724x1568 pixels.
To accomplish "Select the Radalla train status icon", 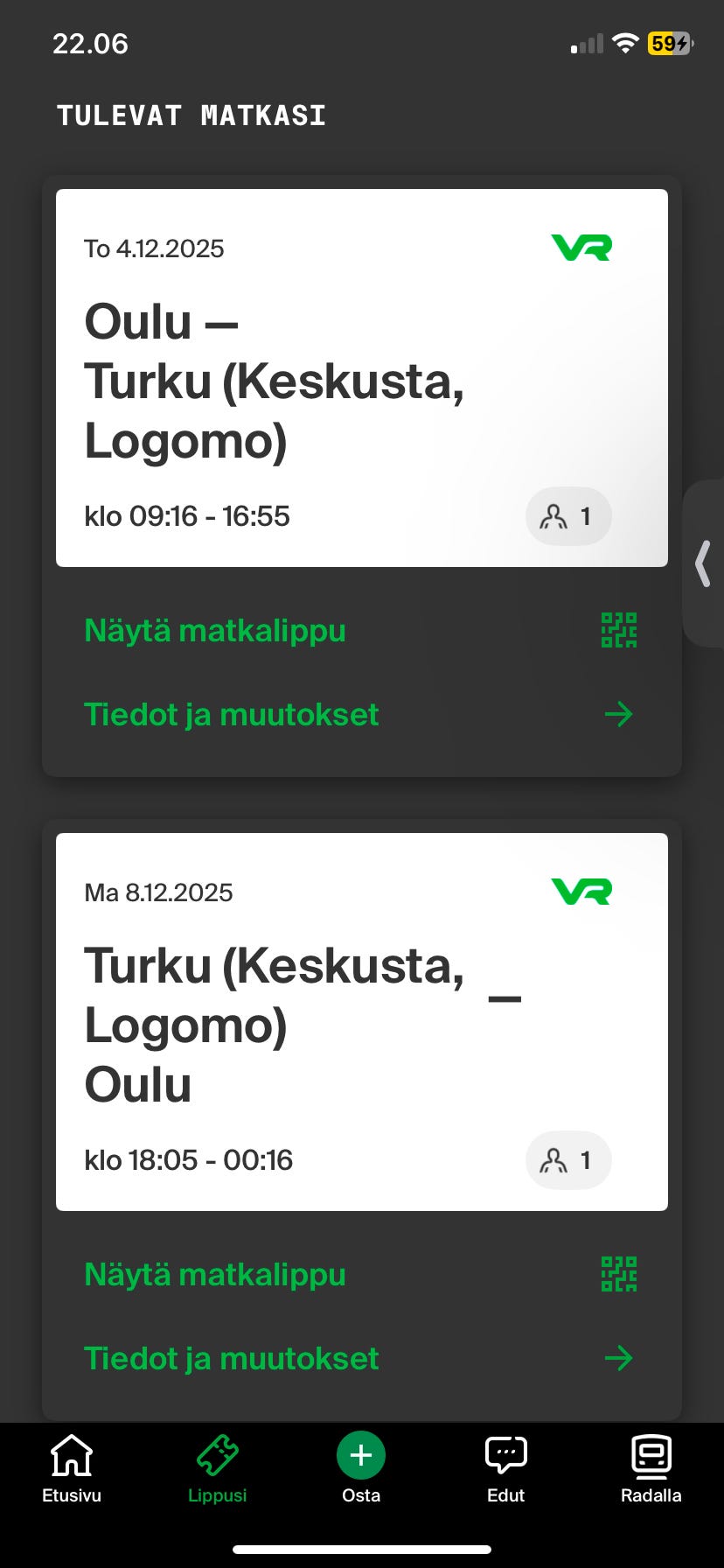I will (651, 1455).
